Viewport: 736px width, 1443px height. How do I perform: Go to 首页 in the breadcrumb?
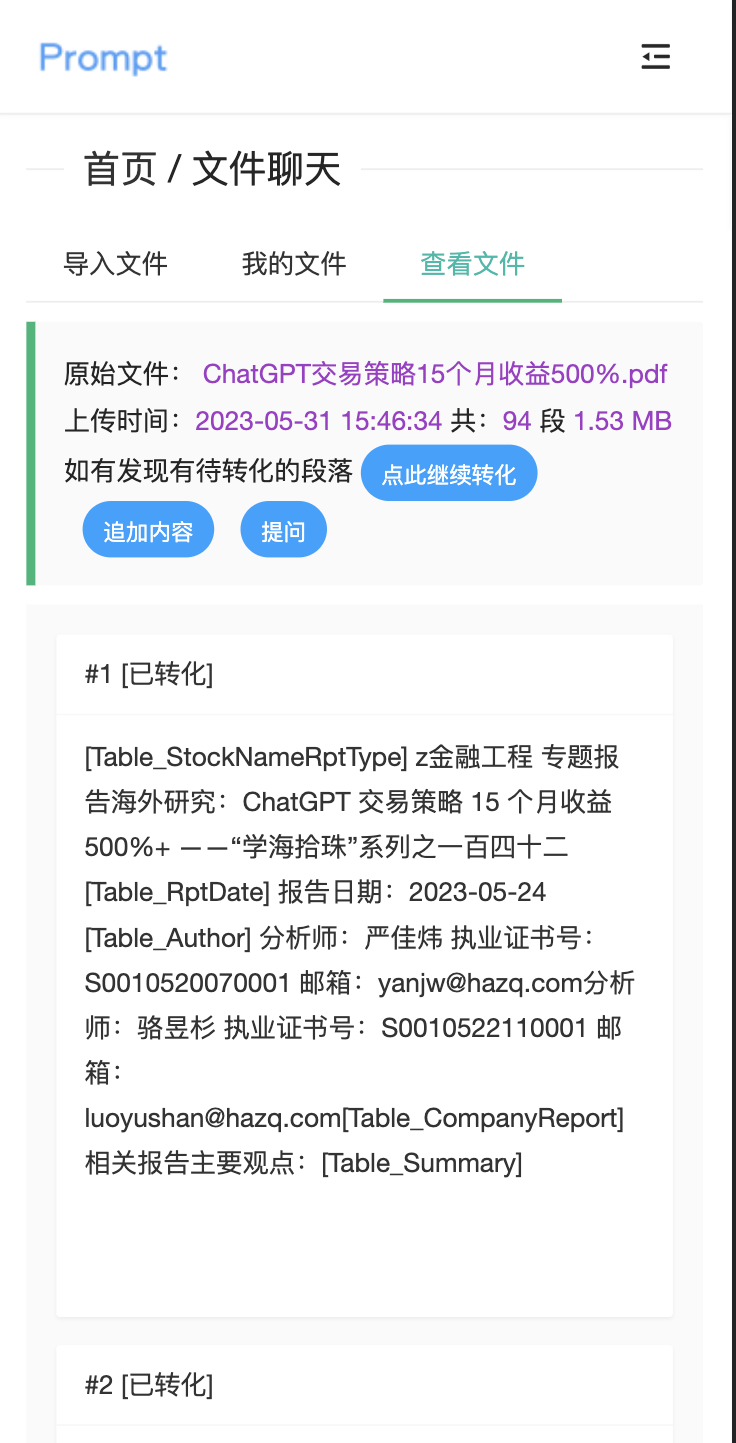(x=120, y=169)
